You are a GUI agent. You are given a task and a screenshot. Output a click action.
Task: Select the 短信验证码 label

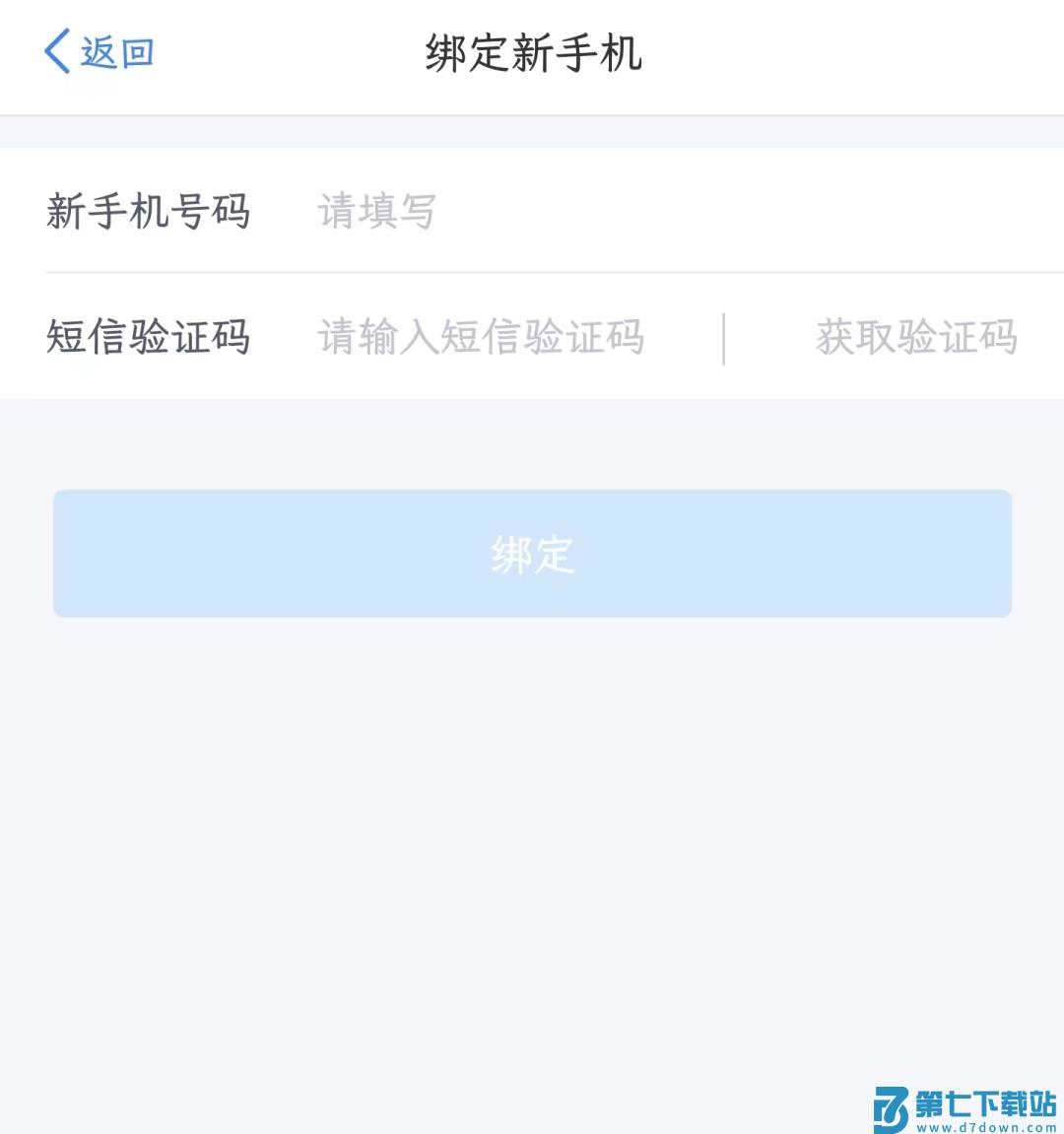coord(150,338)
